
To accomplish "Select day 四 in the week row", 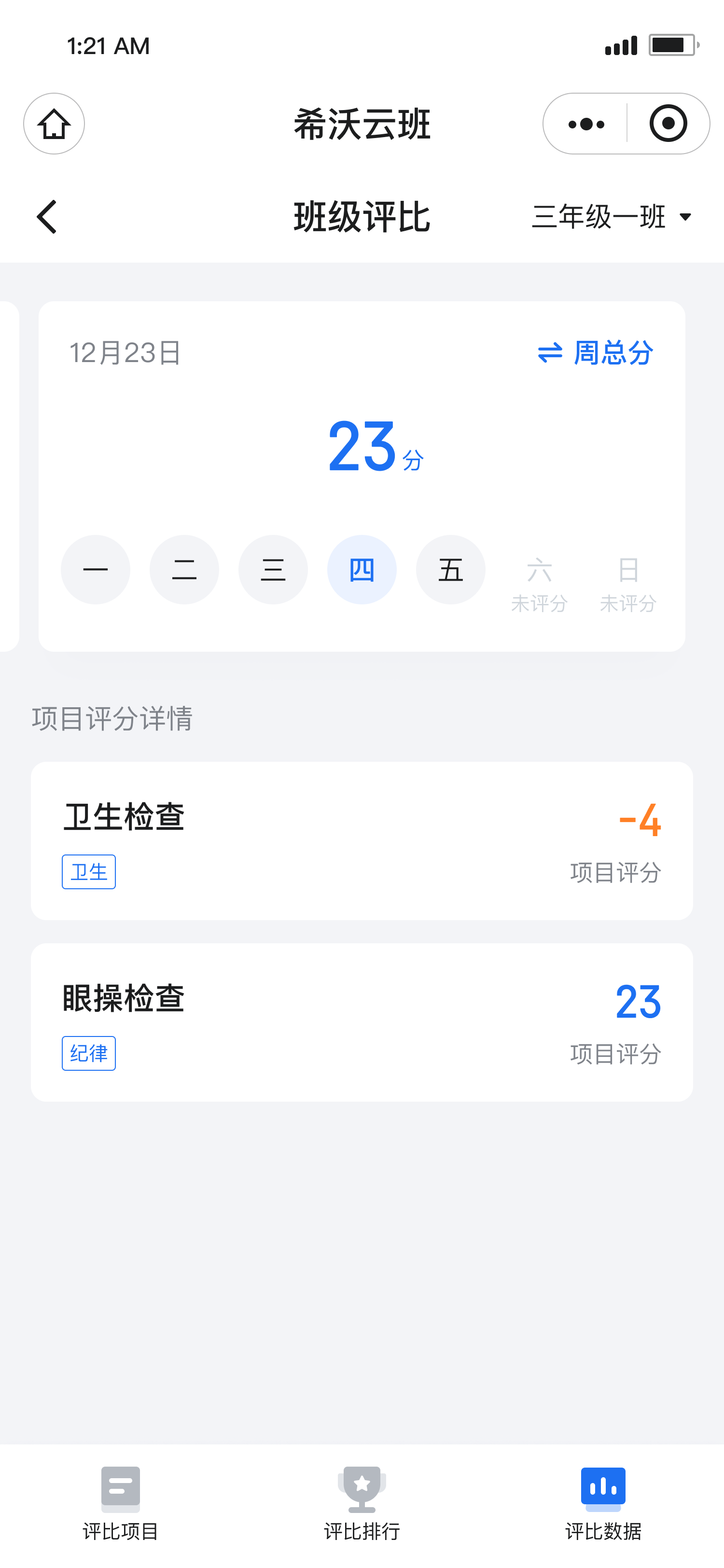I will click(x=362, y=570).
